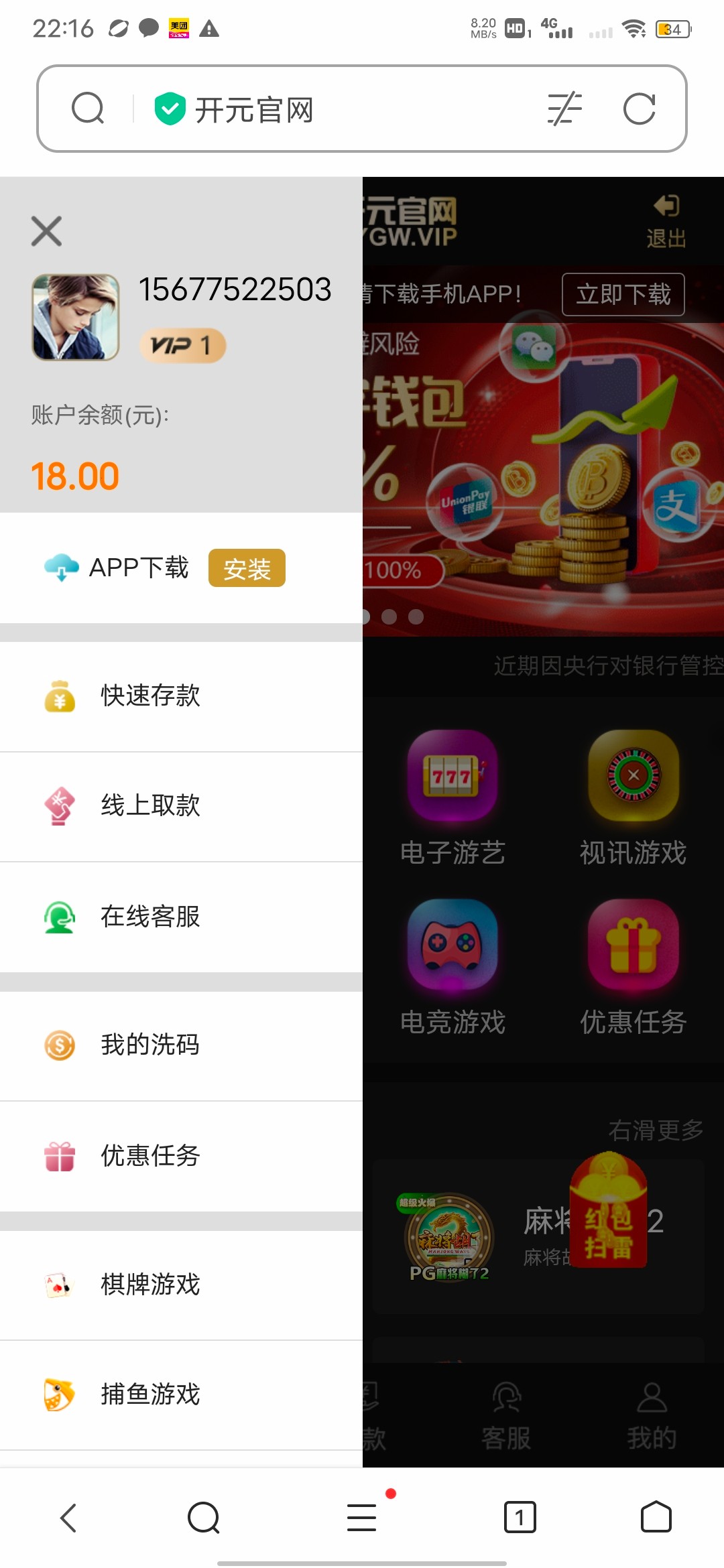Tap 立即下载 download now button
The height and width of the screenshot is (1568, 724).
point(623,294)
